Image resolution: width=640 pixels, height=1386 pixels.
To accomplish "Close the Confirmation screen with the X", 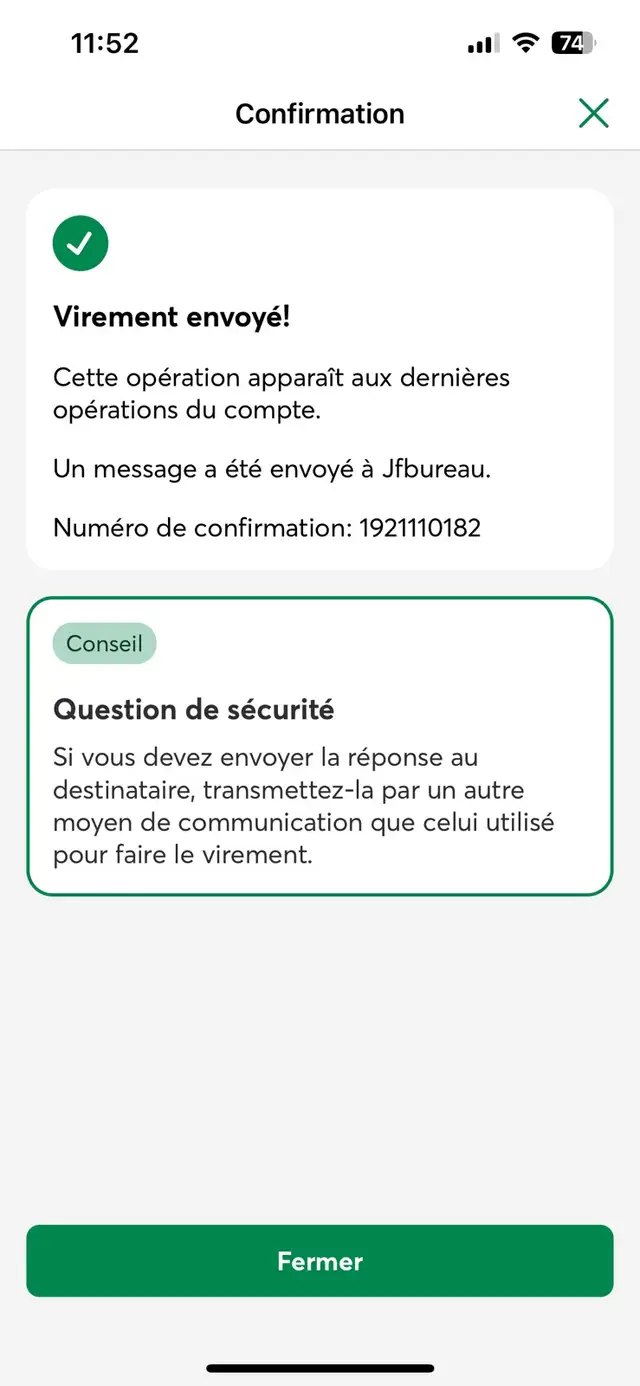I will tap(593, 114).
